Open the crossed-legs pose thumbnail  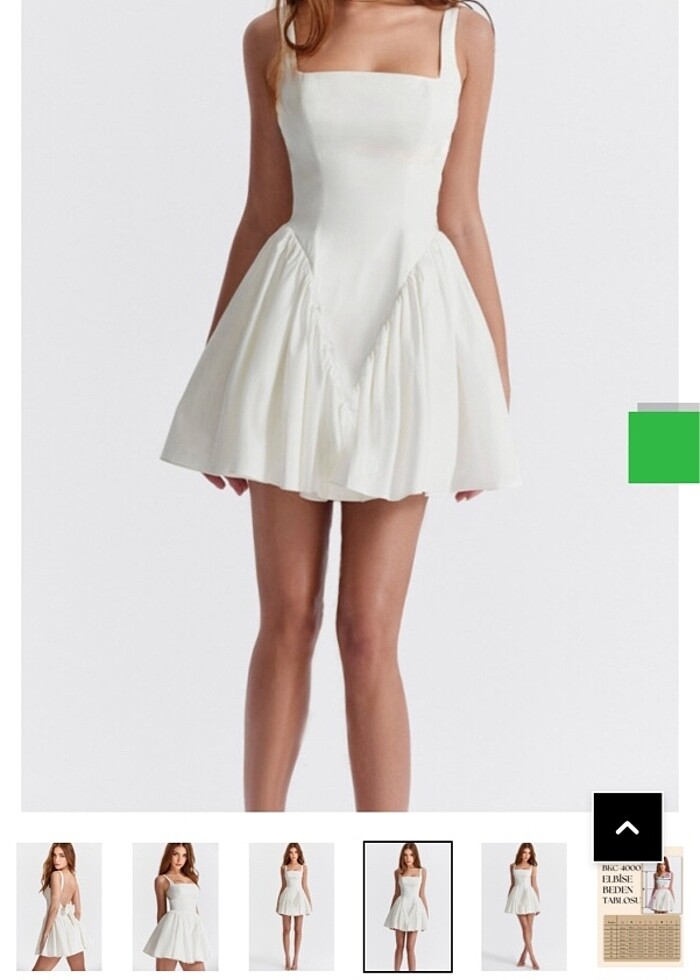pos(523,906)
